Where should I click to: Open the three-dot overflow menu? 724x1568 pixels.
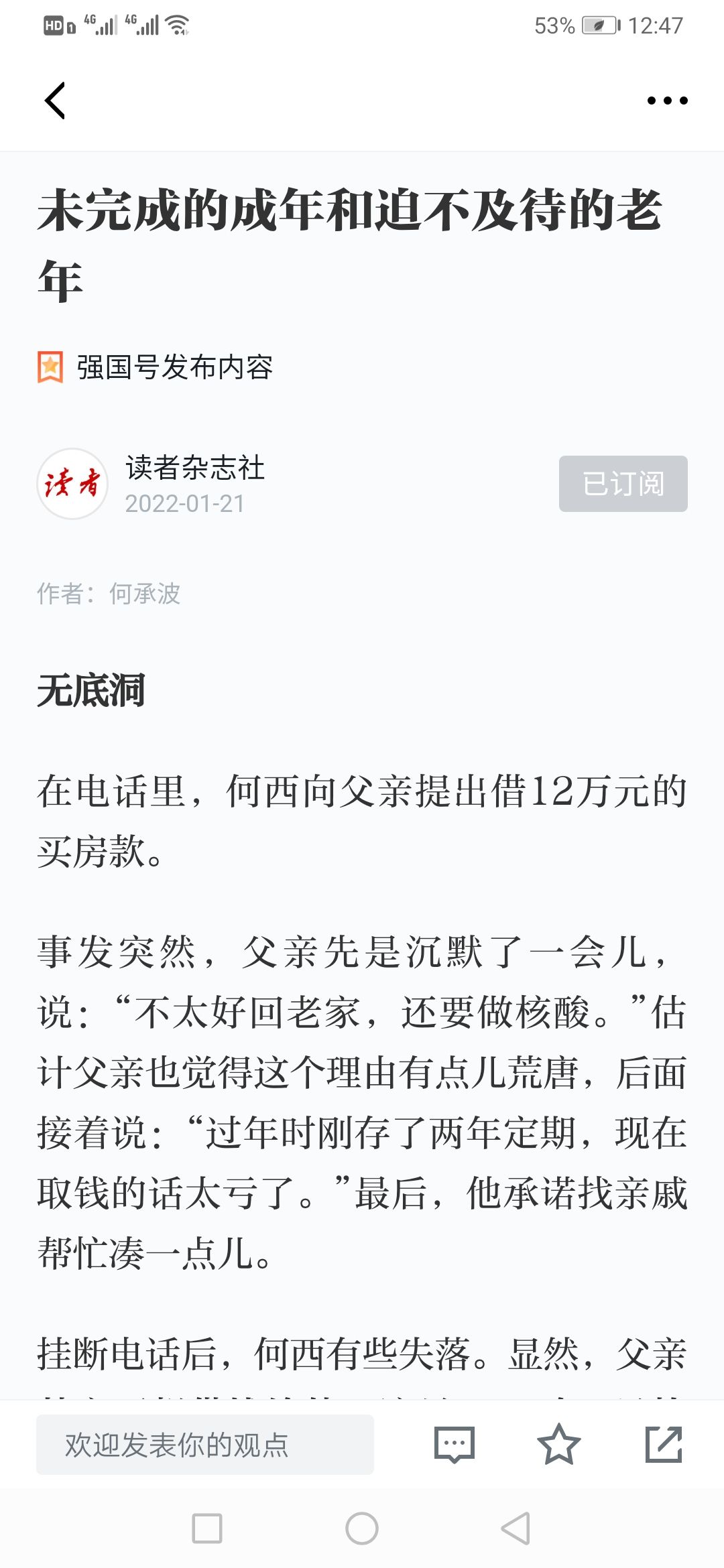point(667,101)
